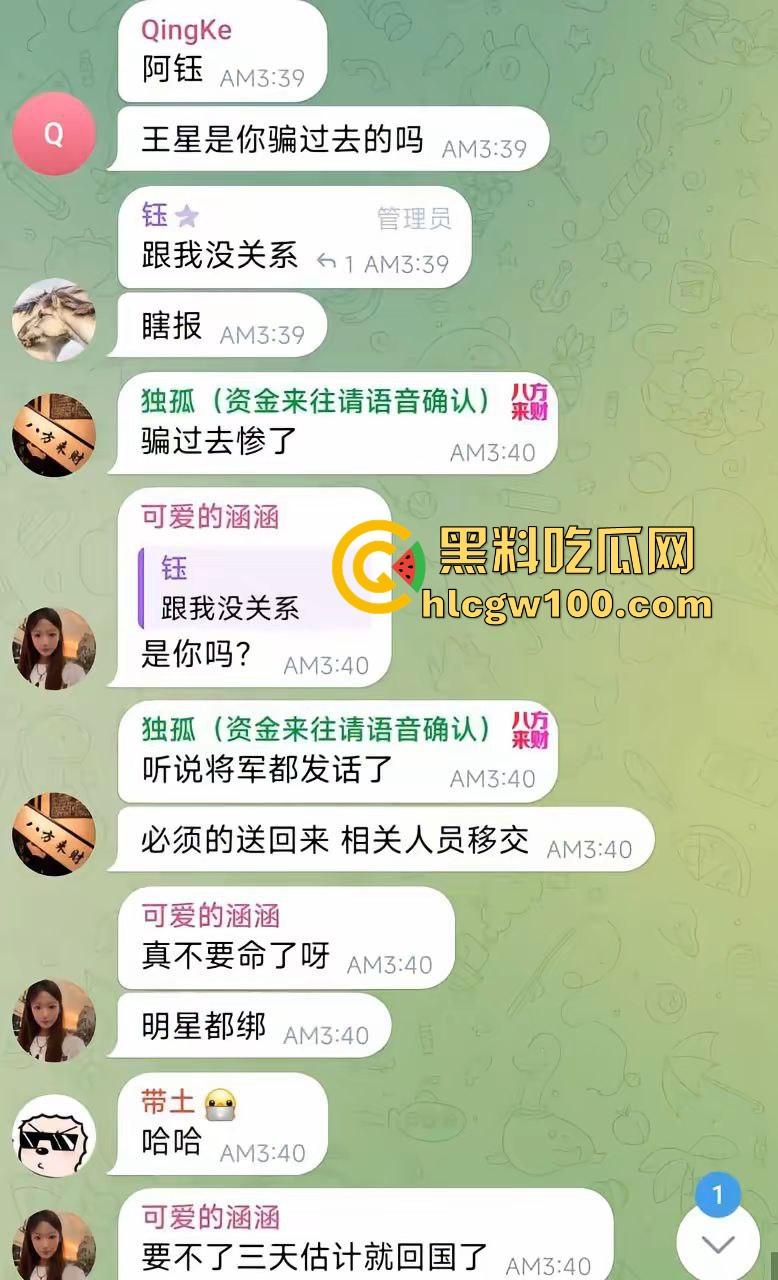This screenshot has width=778, height=1280.
Task: Tap 带土's name above 哈哈
Action: point(167,1102)
